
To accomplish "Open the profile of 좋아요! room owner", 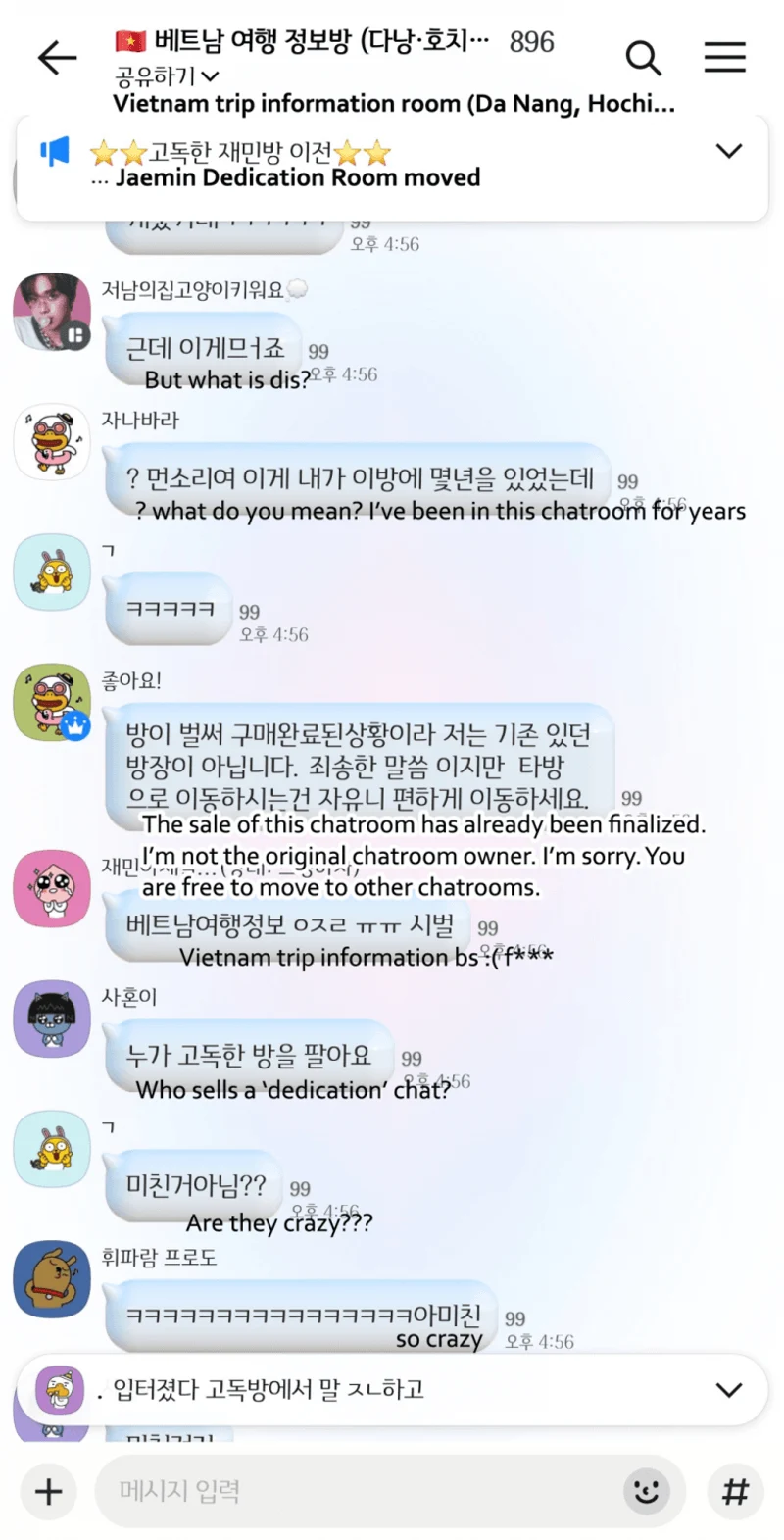I will click(52, 703).
